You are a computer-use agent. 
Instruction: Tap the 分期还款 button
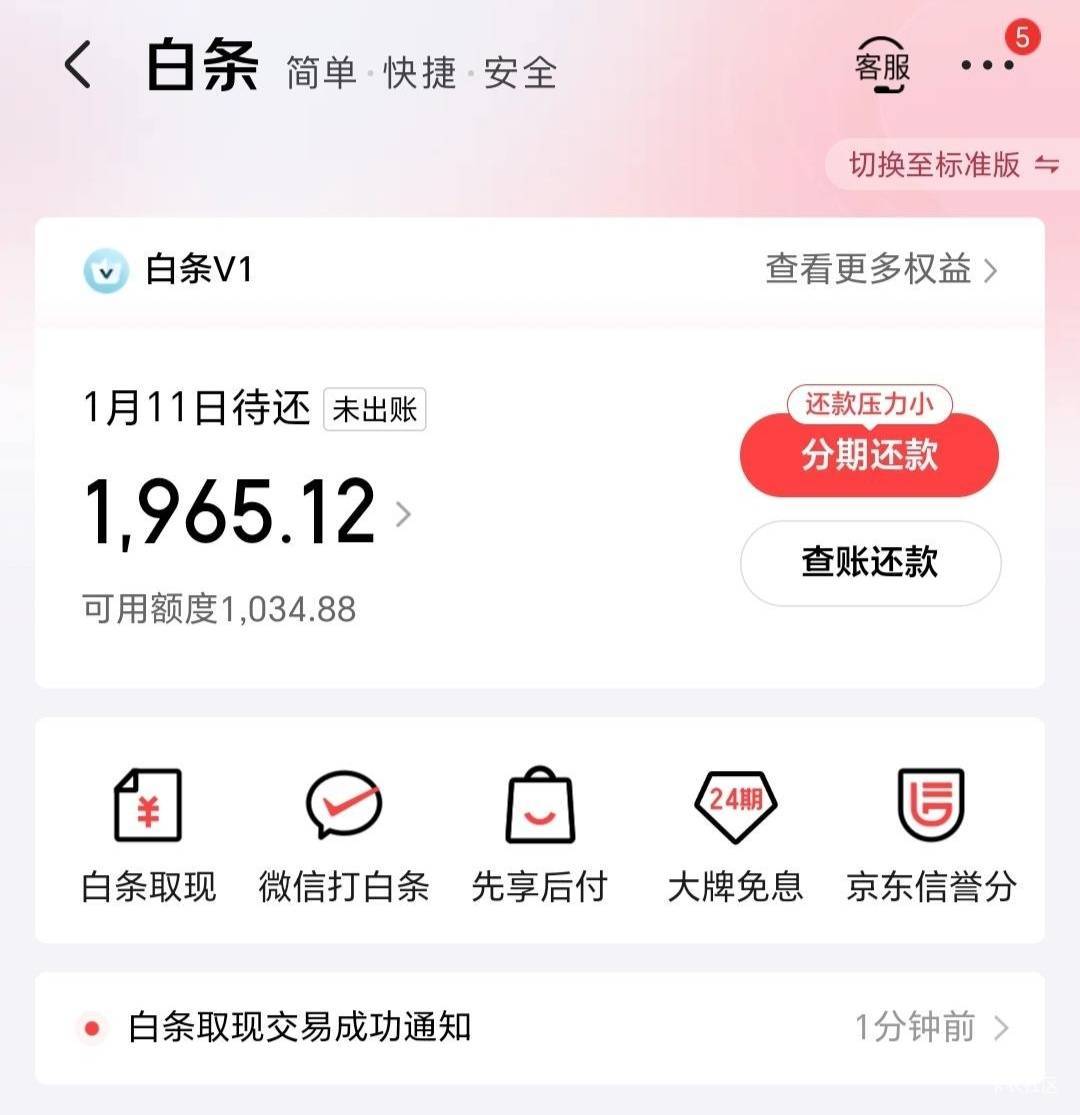[869, 454]
